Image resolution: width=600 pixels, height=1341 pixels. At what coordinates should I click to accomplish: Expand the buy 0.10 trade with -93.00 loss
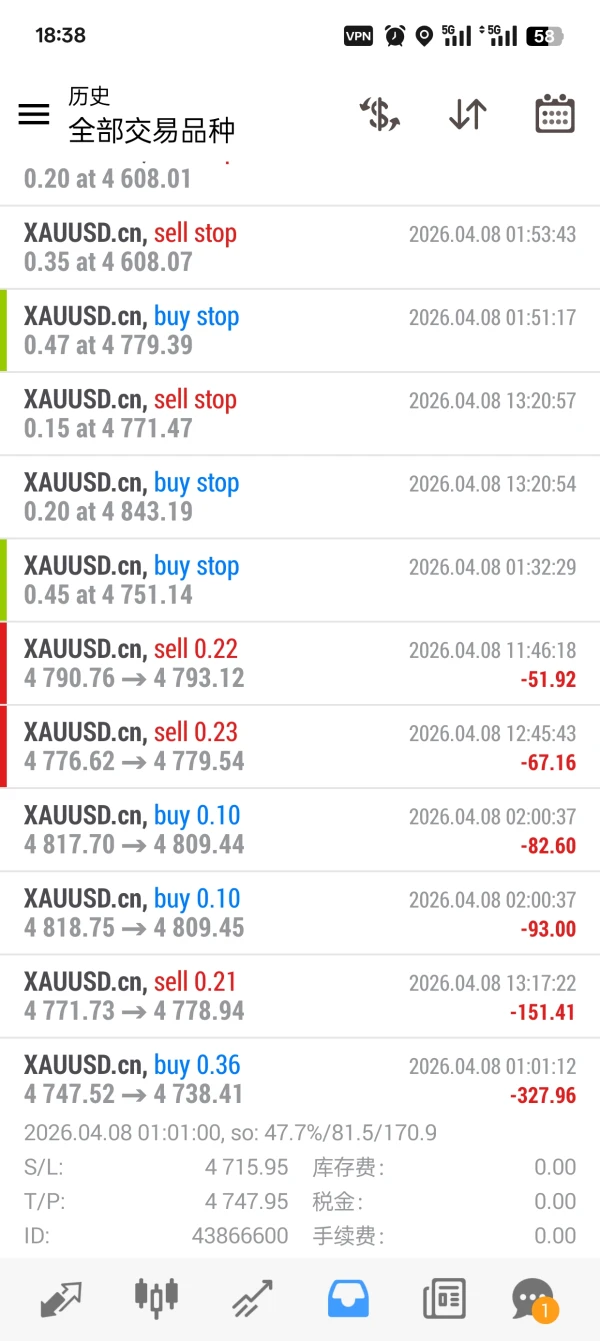[300, 912]
